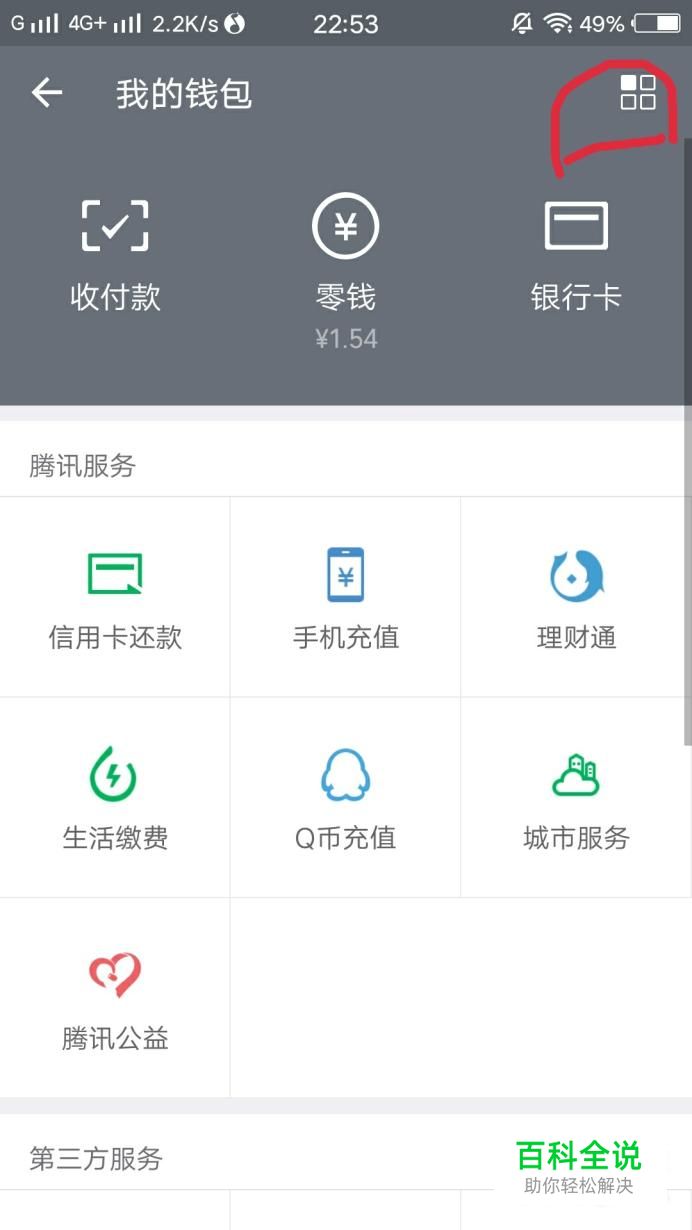This screenshot has width=692, height=1230.
Task: Open the four-square grid menu icon
Action: 638,92
